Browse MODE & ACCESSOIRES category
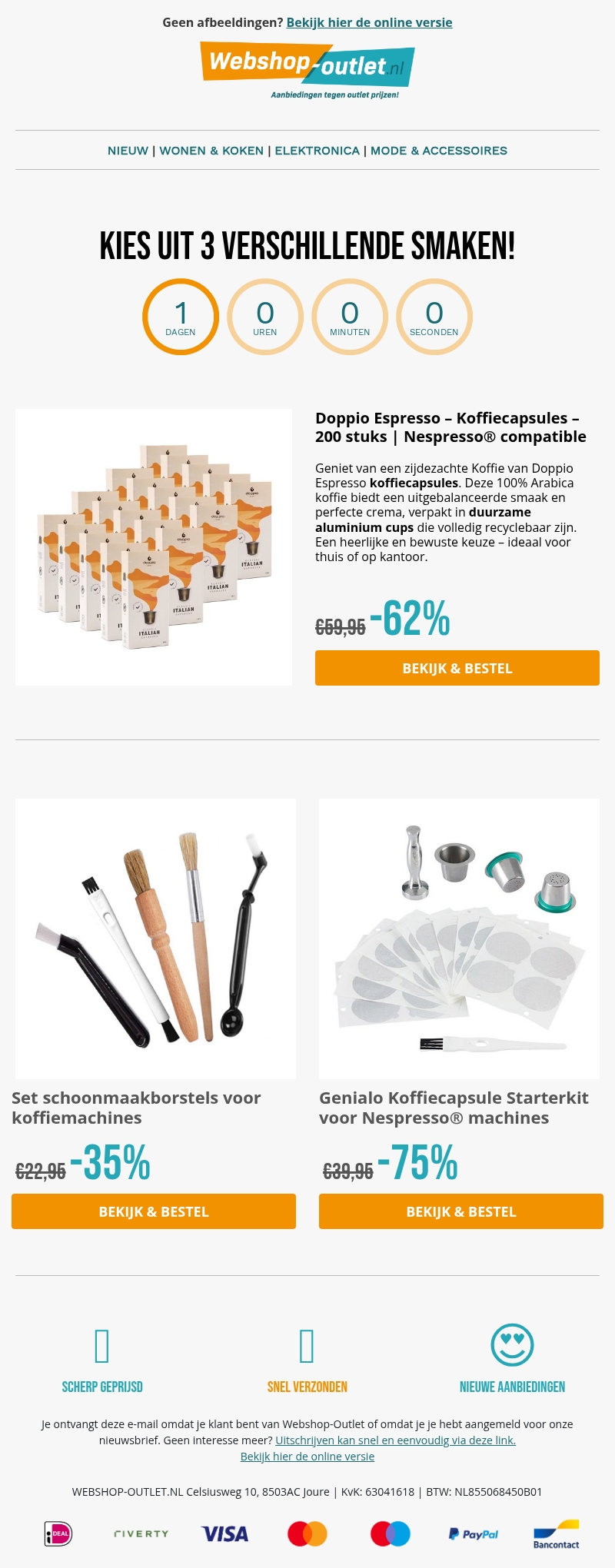This screenshot has height=1568, width=615. coord(439,151)
